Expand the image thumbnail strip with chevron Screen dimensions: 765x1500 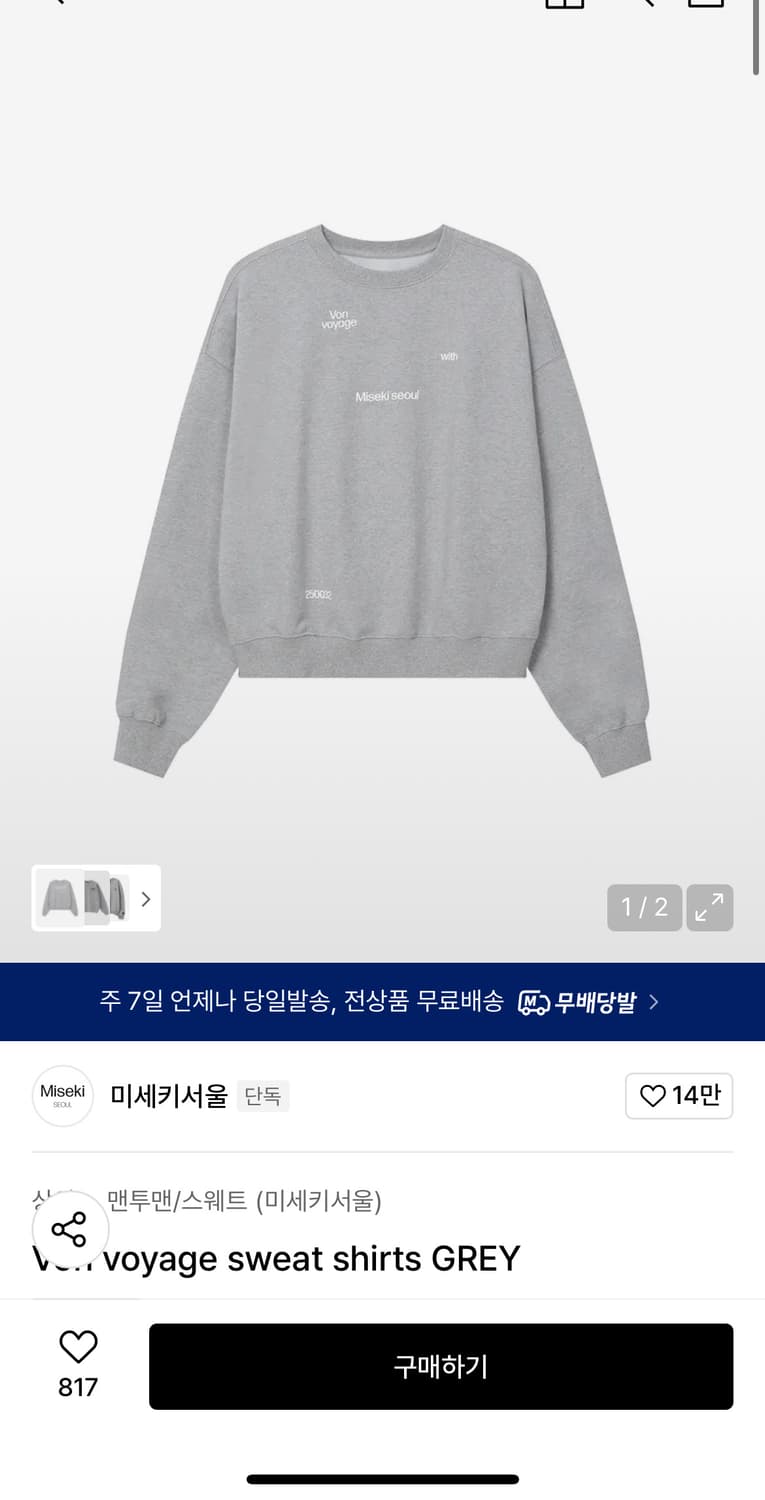[x=146, y=898]
